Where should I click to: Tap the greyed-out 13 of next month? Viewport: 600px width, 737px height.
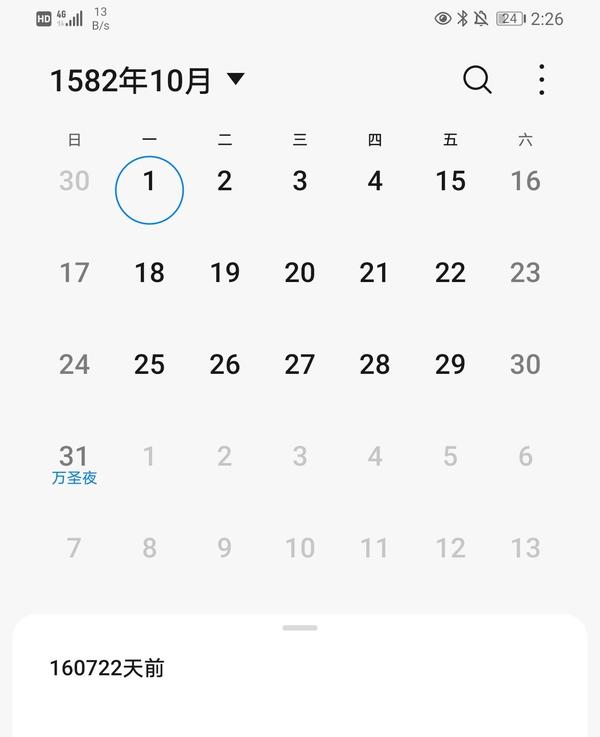click(x=525, y=548)
